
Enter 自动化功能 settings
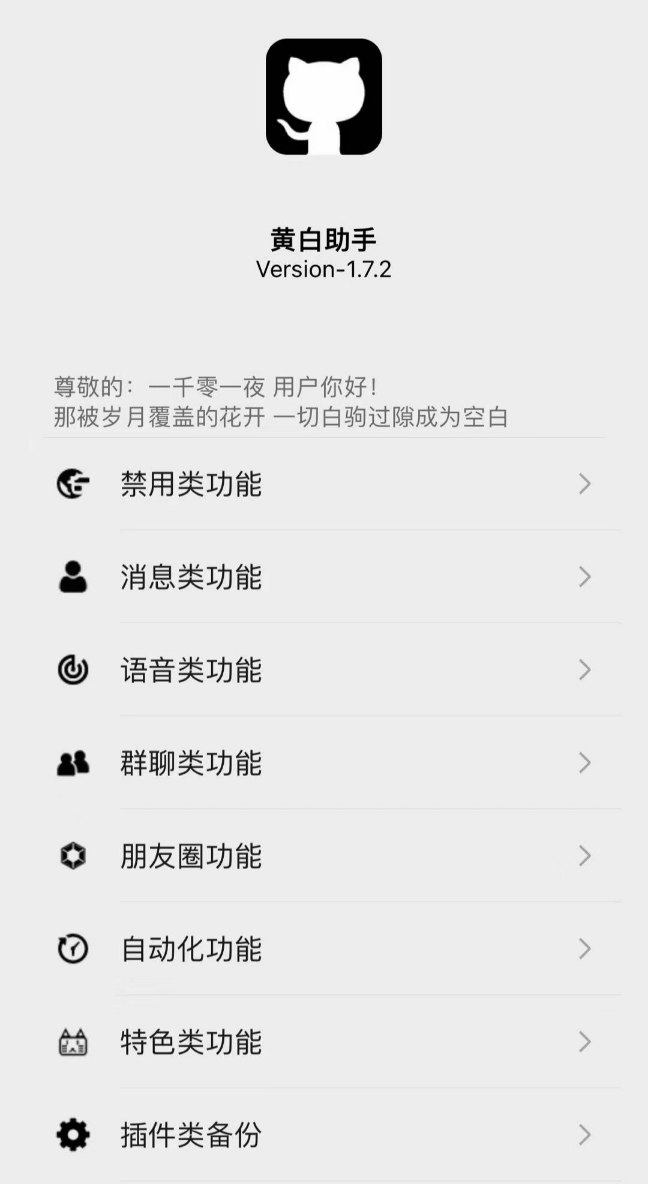(x=324, y=948)
